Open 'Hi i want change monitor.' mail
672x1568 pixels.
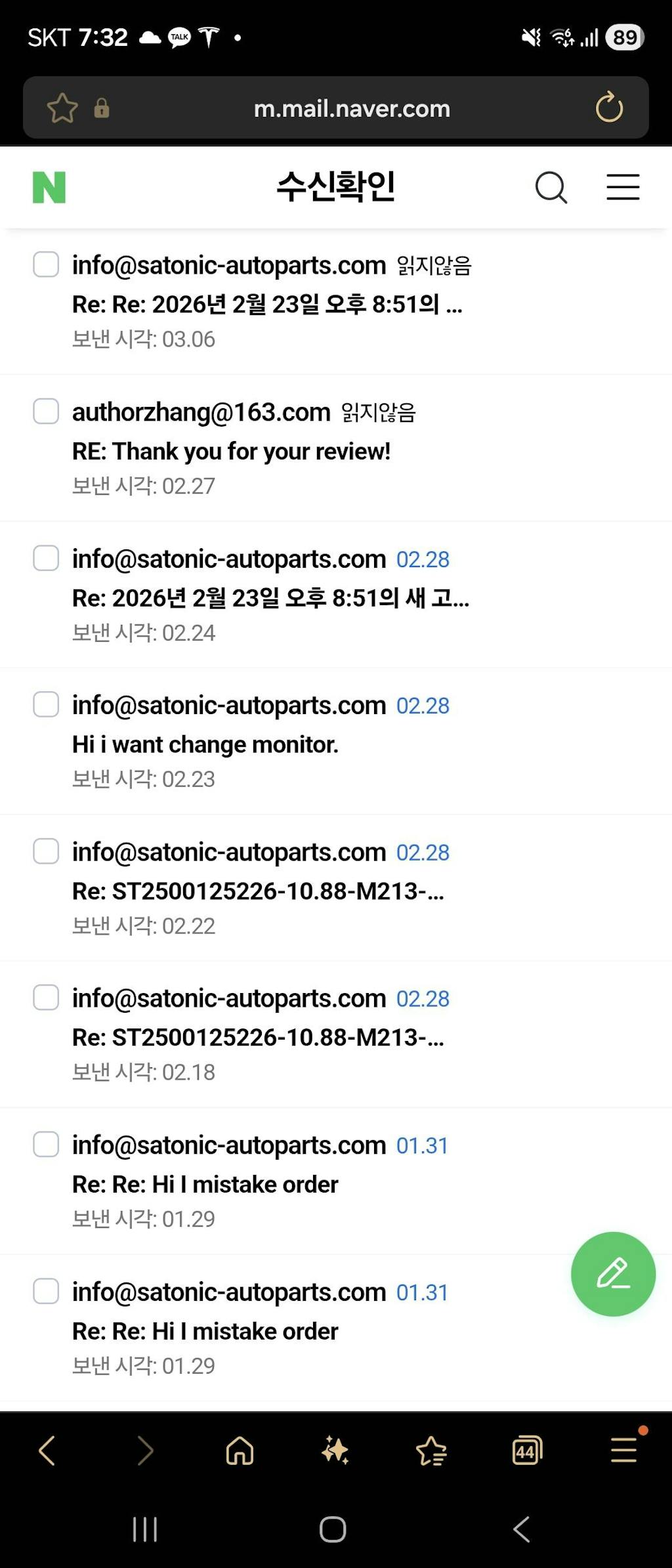point(205,745)
